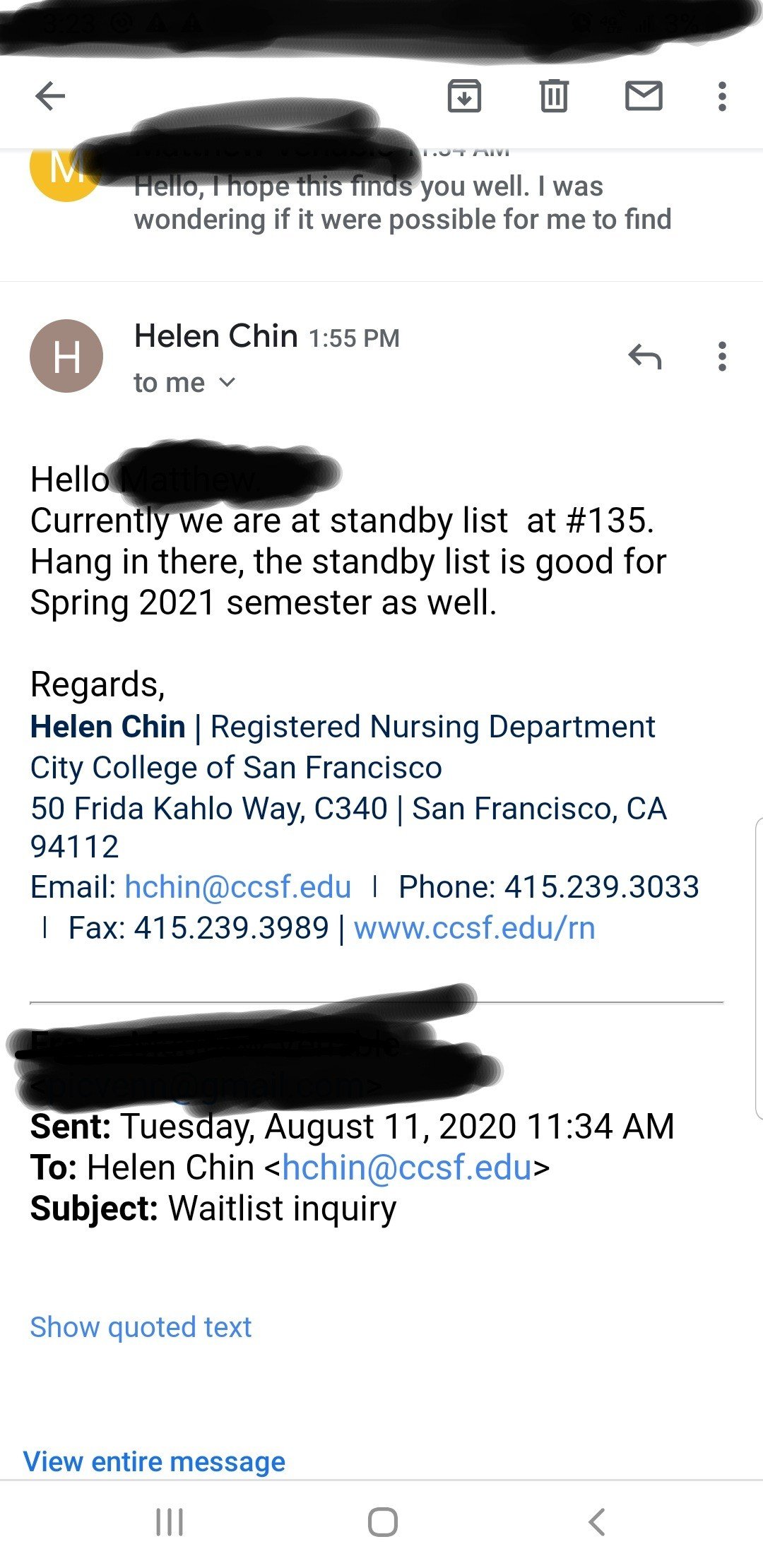
Task: Open more options for Helen Chin's message
Action: (722, 357)
